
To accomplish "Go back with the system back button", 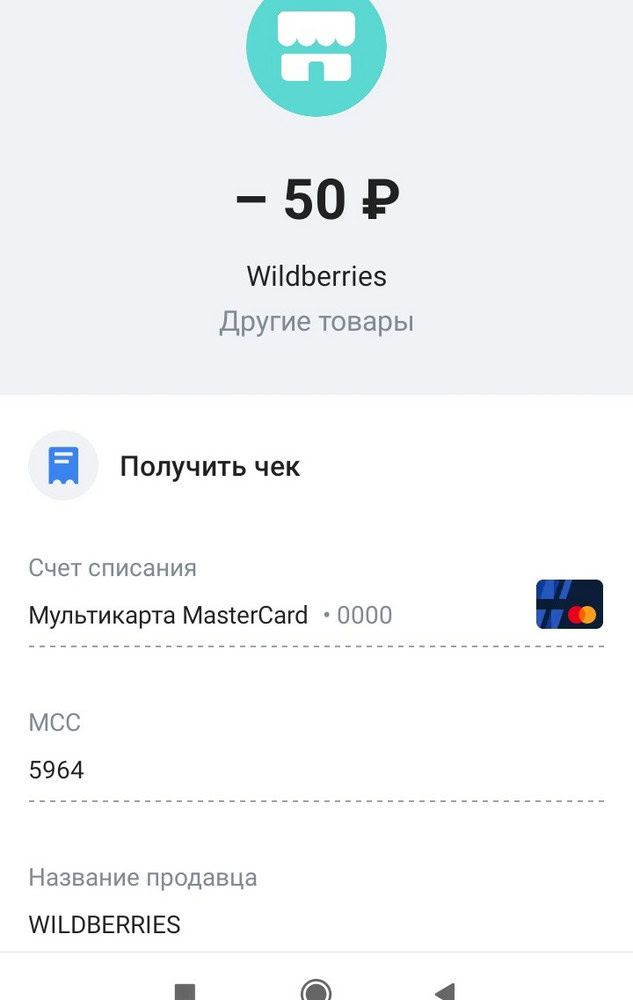I will tap(445, 991).
